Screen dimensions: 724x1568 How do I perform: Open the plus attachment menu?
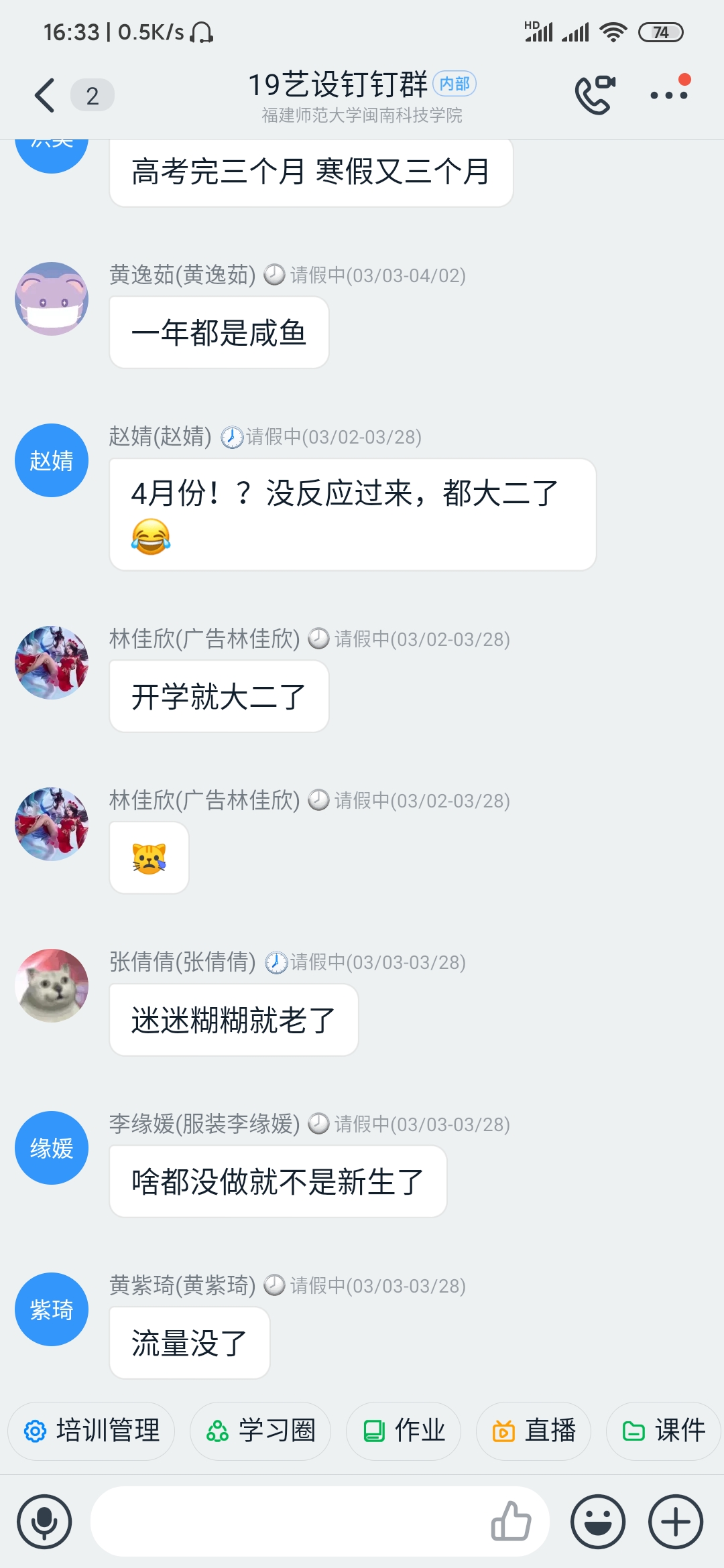tap(675, 1522)
